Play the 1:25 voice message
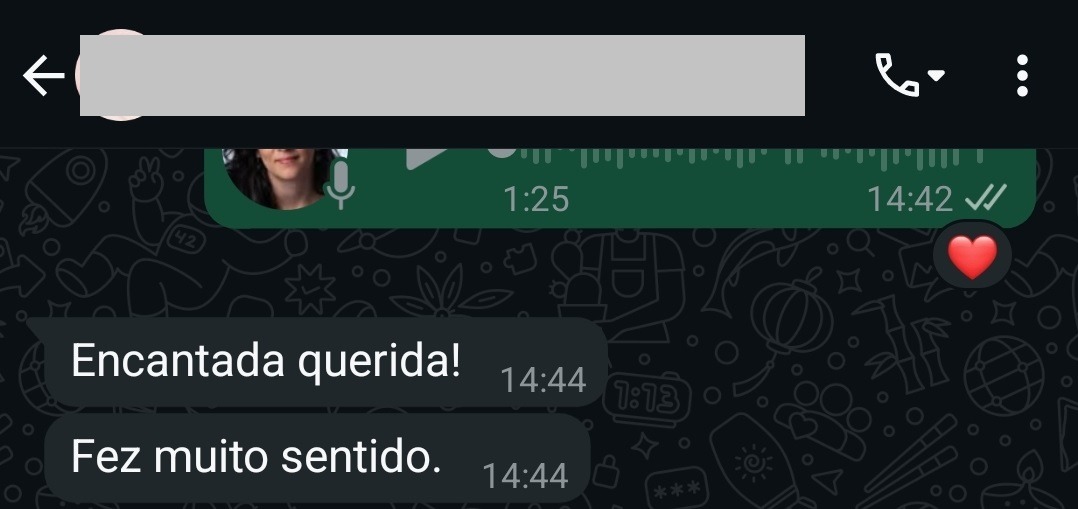 tap(427, 157)
